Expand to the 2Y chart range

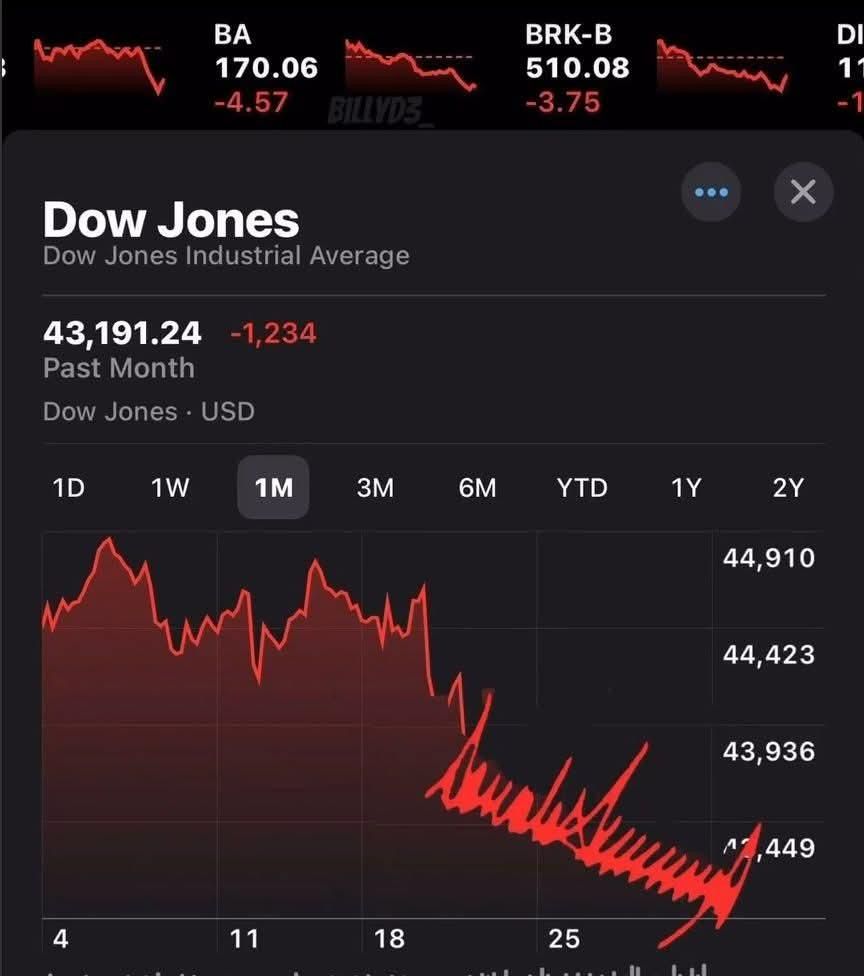(x=789, y=488)
